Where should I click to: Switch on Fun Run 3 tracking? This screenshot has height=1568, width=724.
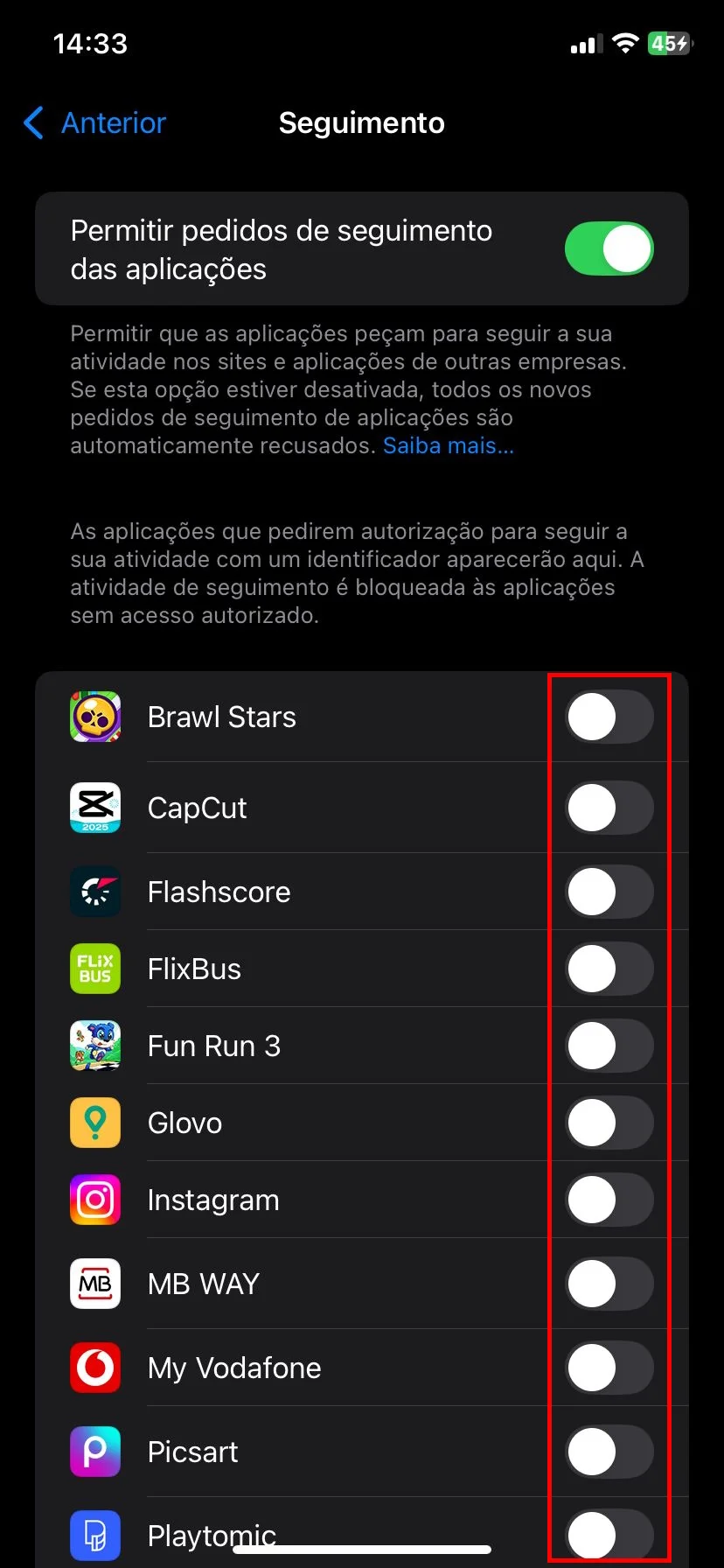609,1046
